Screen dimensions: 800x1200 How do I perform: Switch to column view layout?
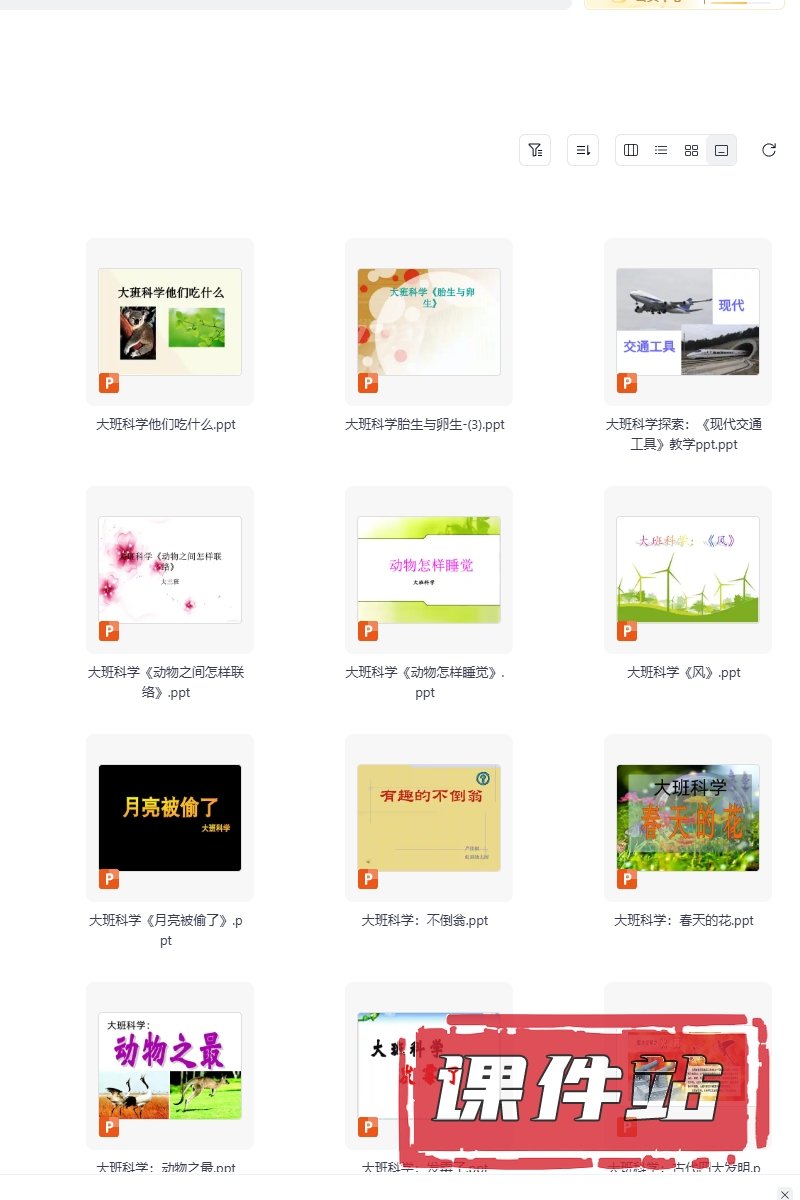coord(631,150)
